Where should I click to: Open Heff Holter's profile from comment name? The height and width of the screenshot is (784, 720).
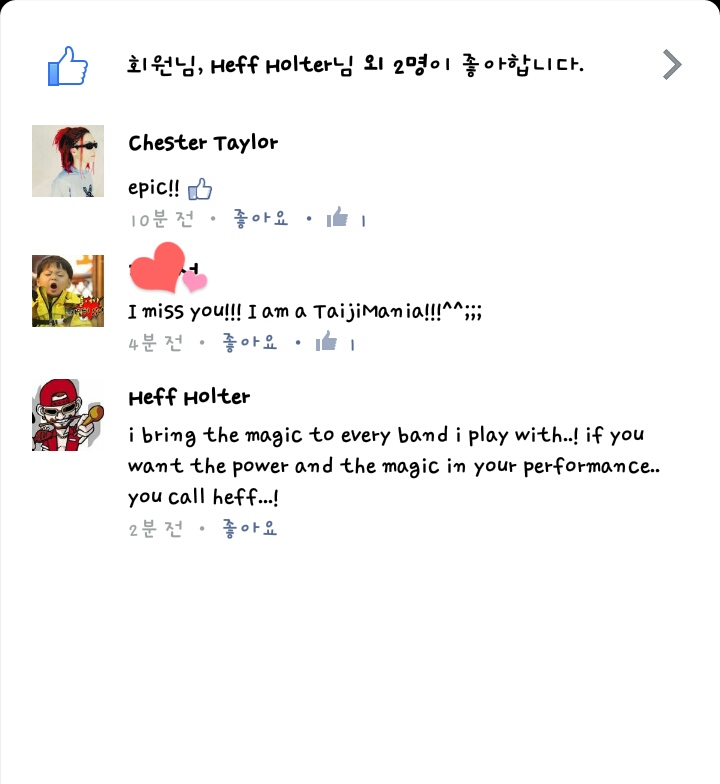pos(189,397)
